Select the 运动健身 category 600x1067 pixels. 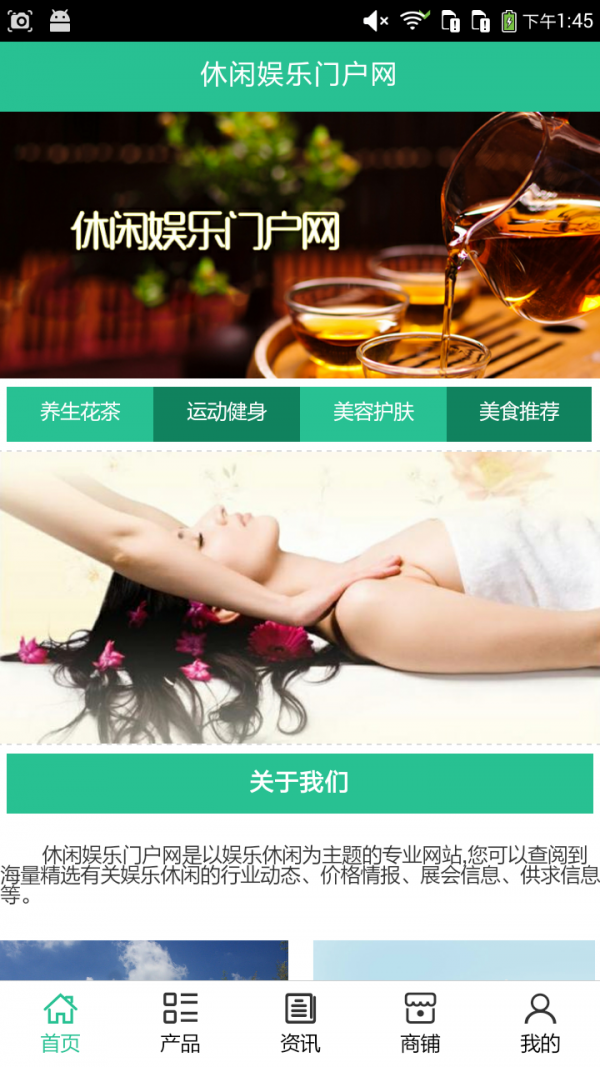pos(227,414)
